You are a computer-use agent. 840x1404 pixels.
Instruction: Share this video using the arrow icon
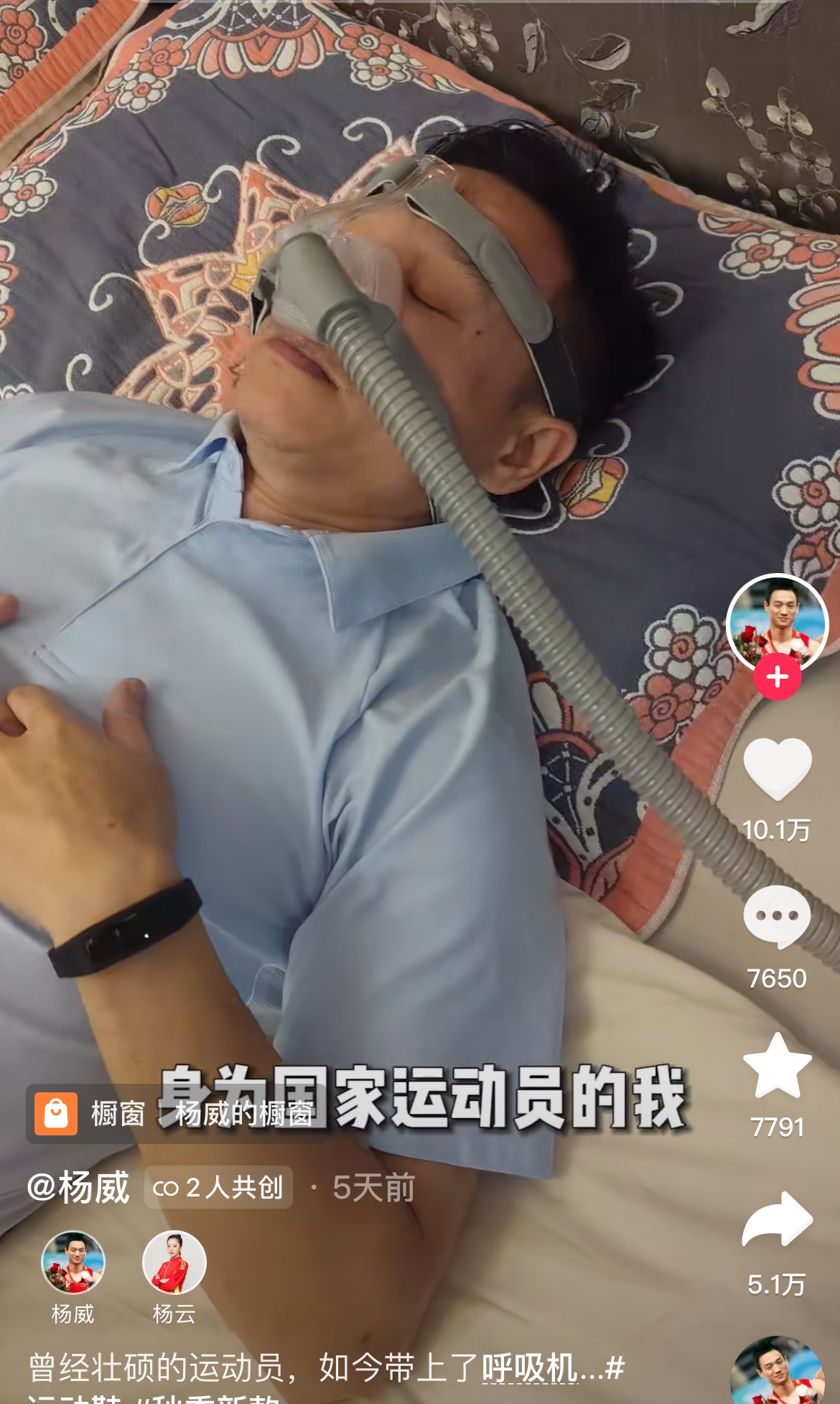pos(778,1219)
